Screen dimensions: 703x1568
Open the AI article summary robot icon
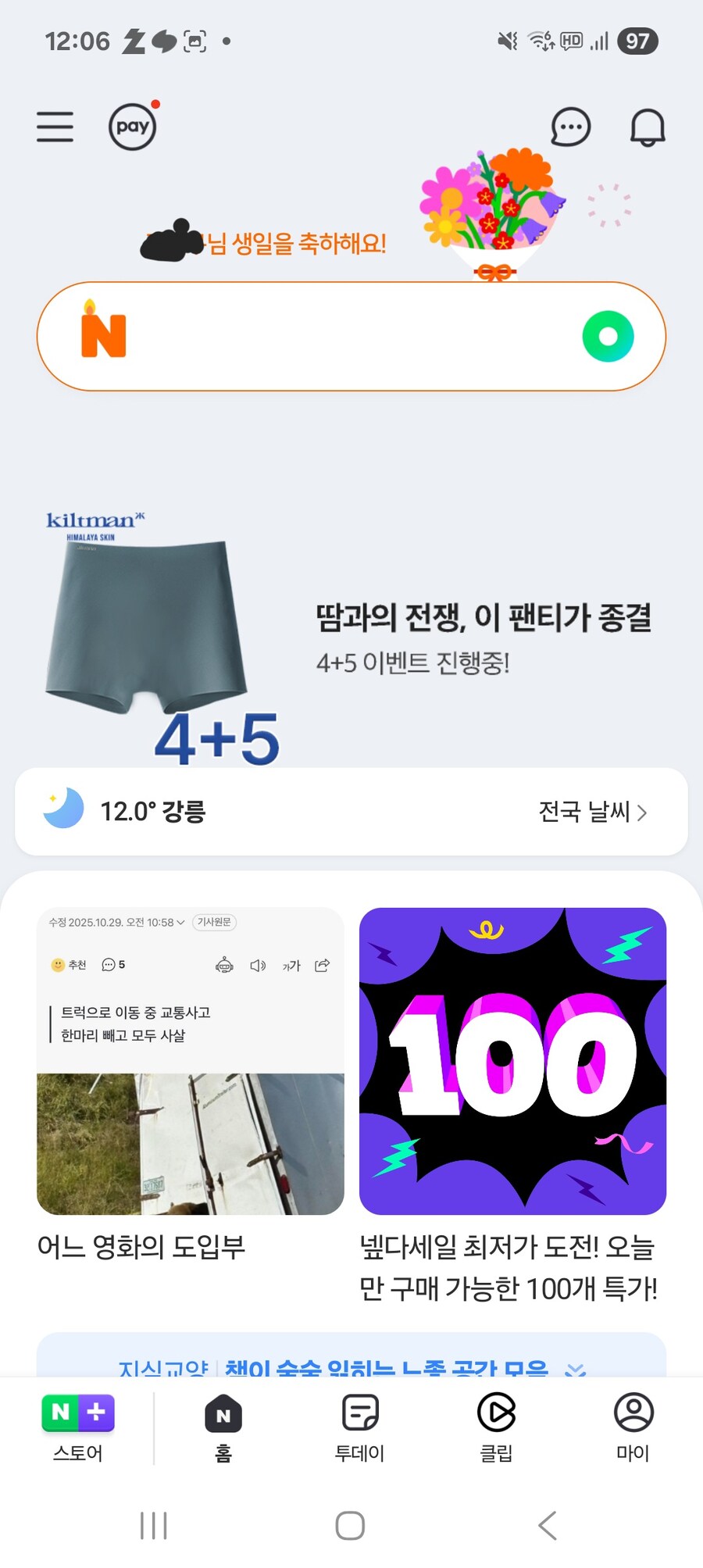point(225,966)
